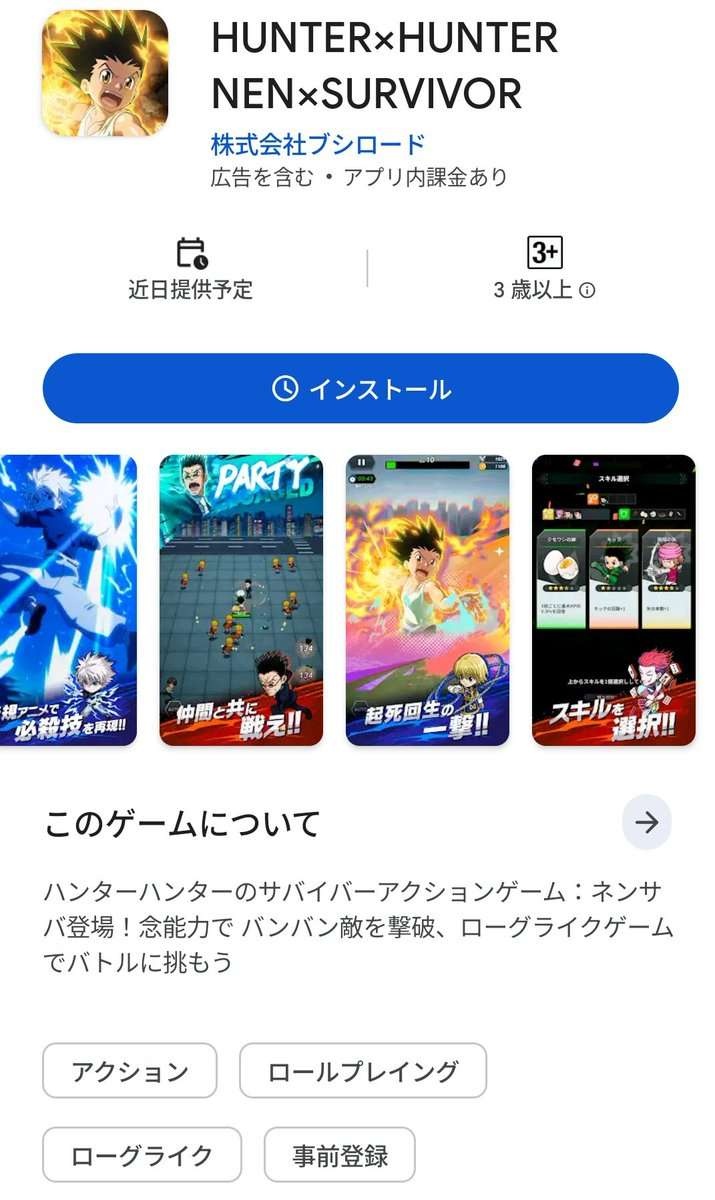Open the 起死回生の一撃 screenshot

[x=427, y=600]
